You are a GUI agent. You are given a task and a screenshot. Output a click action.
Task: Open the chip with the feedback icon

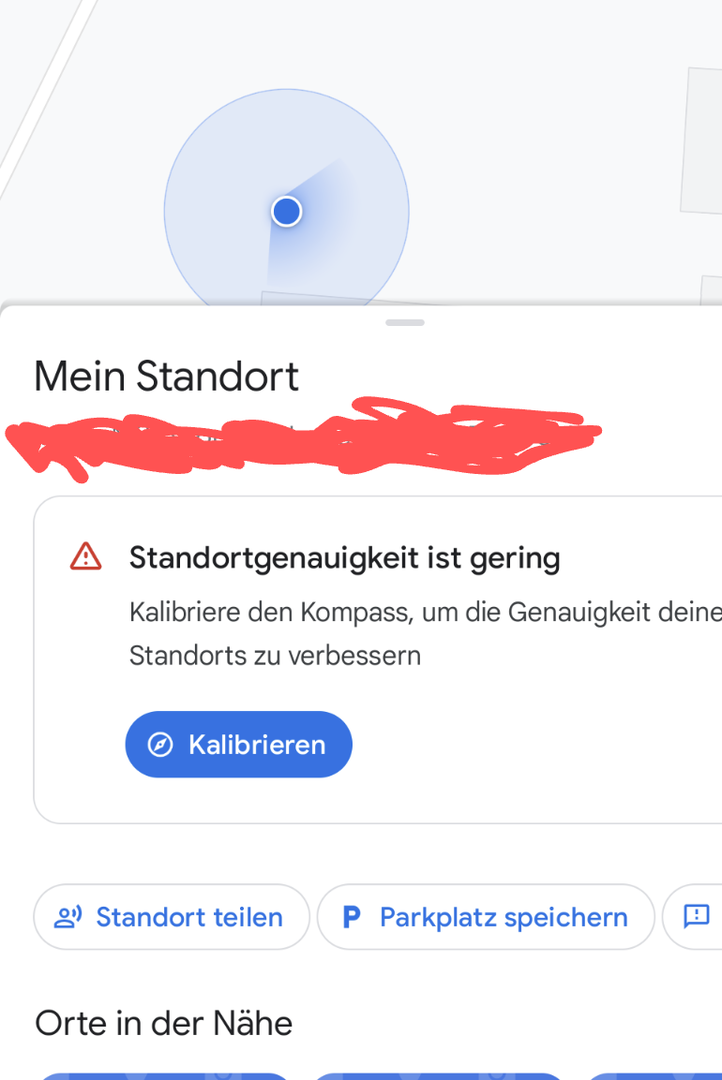pos(696,917)
